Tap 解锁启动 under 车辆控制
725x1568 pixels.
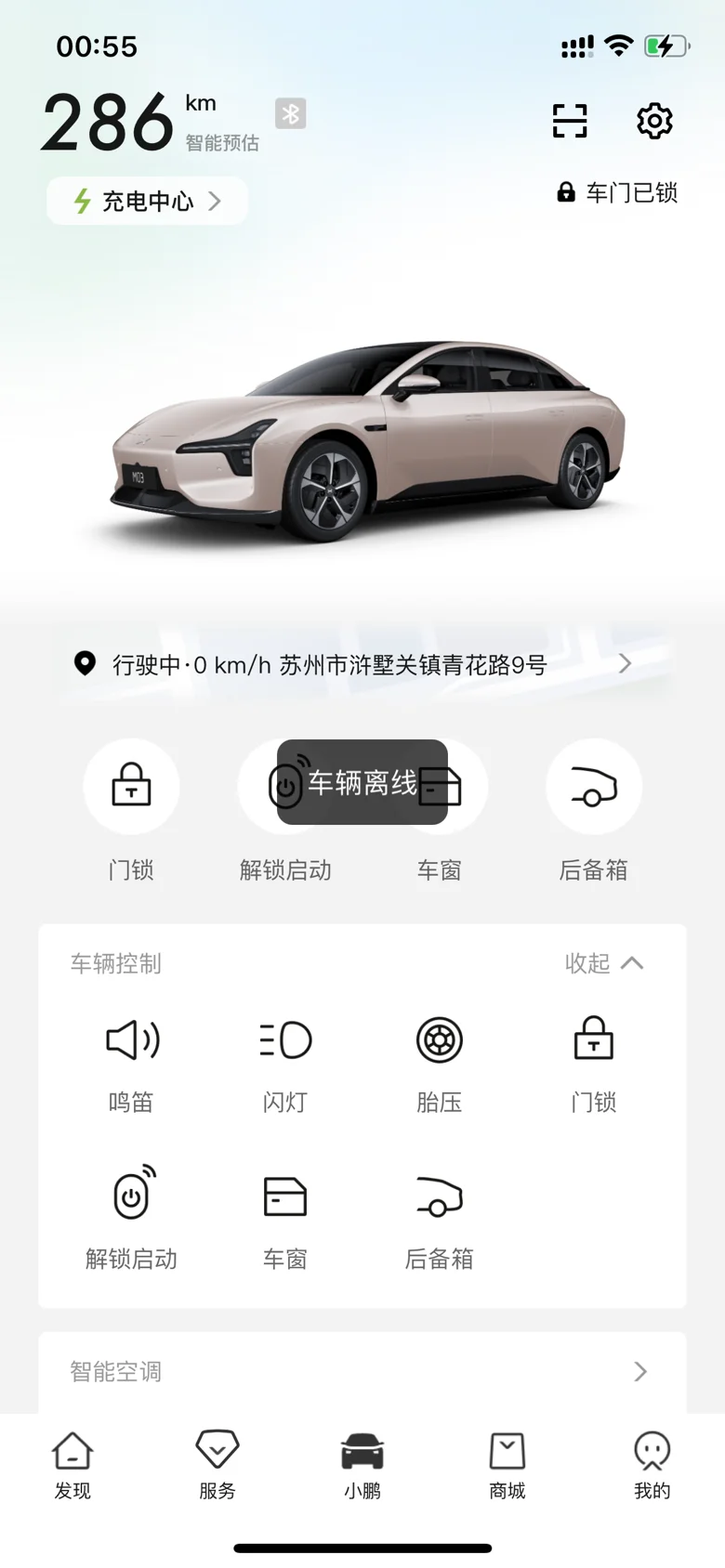131,1220
